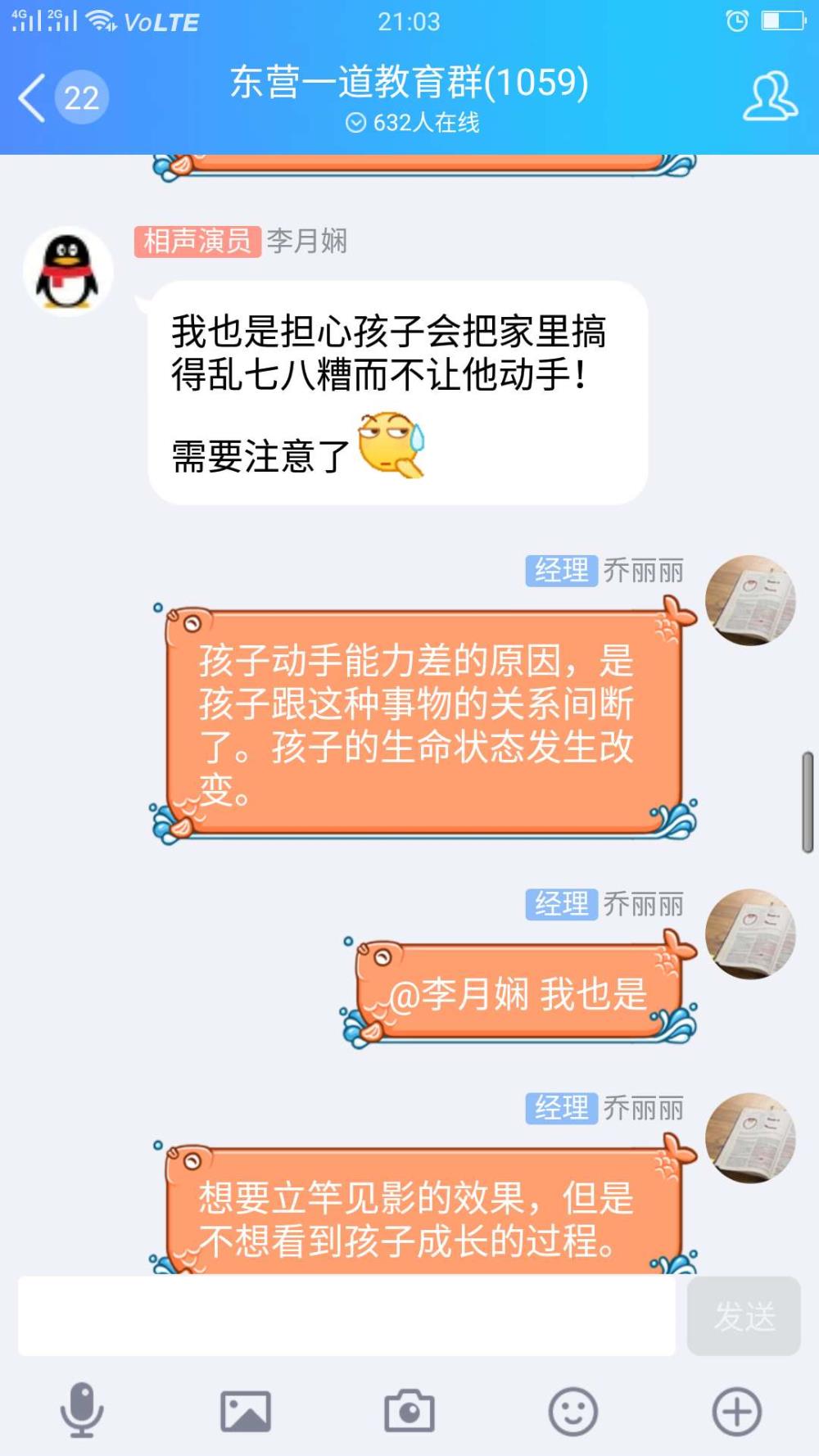Open more options plus icon
The height and width of the screenshot is (1456, 819).
click(736, 1411)
